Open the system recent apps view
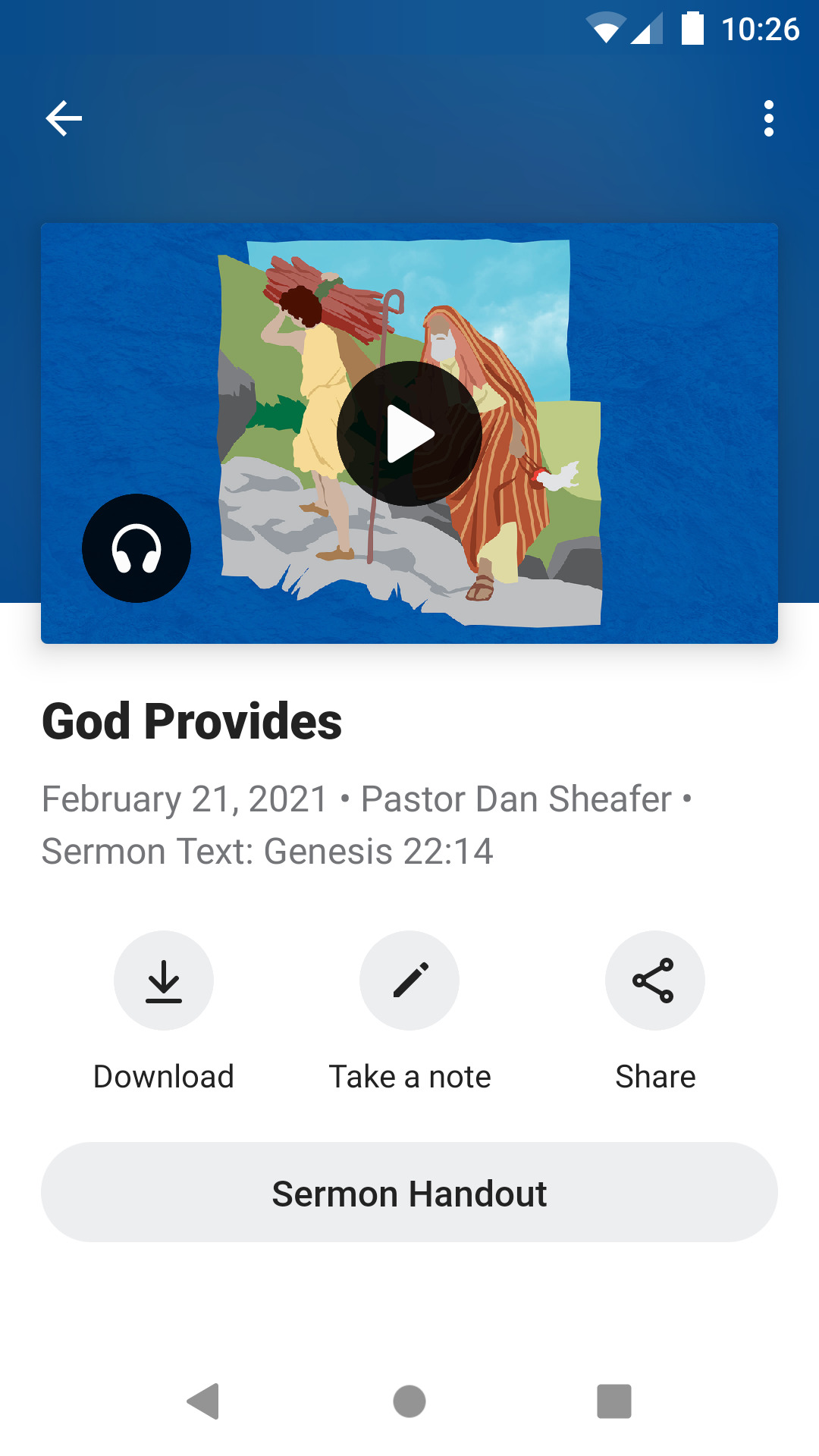The height and width of the screenshot is (1456, 819). (x=614, y=1401)
